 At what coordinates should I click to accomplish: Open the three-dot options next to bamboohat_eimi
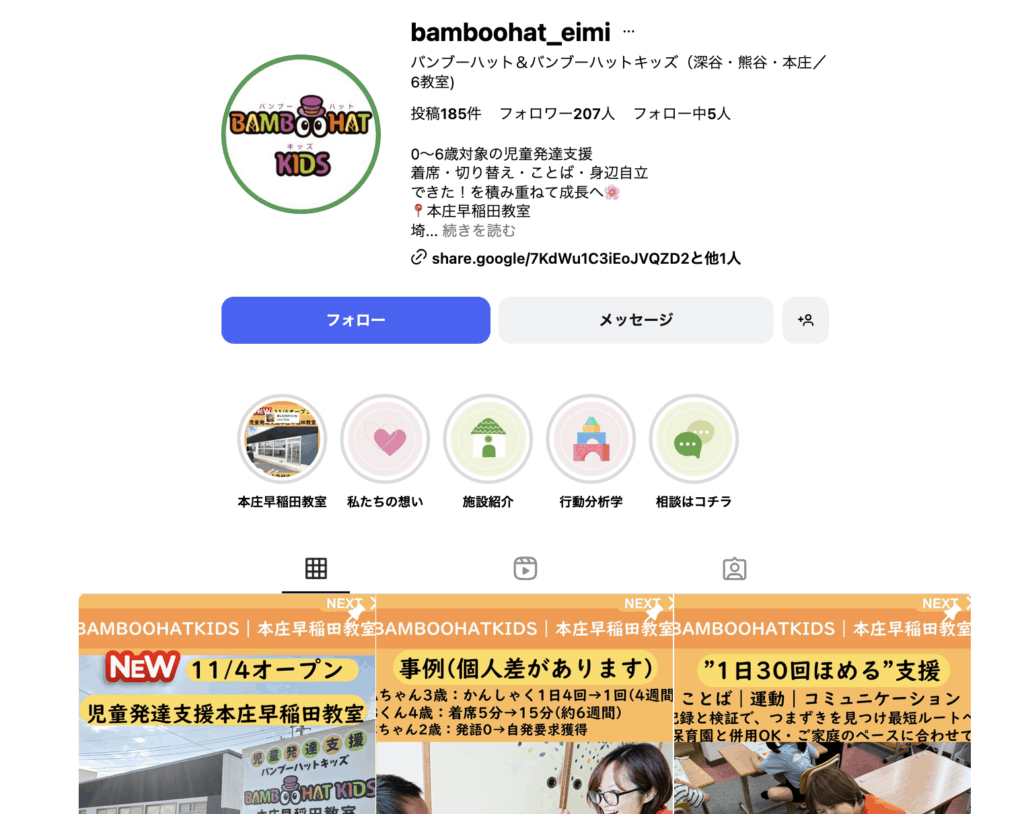click(x=629, y=31)
